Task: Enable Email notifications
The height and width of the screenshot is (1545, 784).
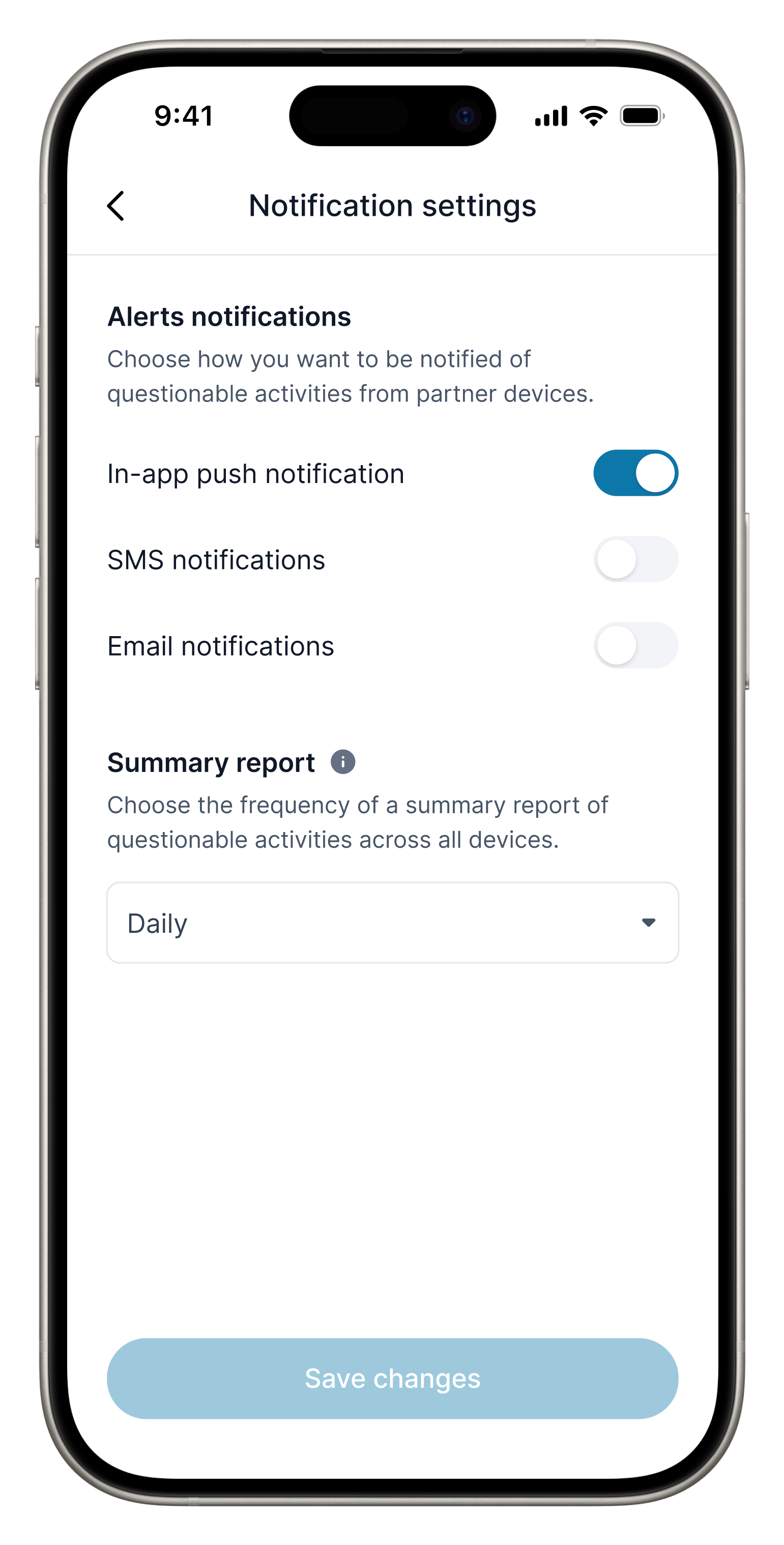Action: click(635, 645)
